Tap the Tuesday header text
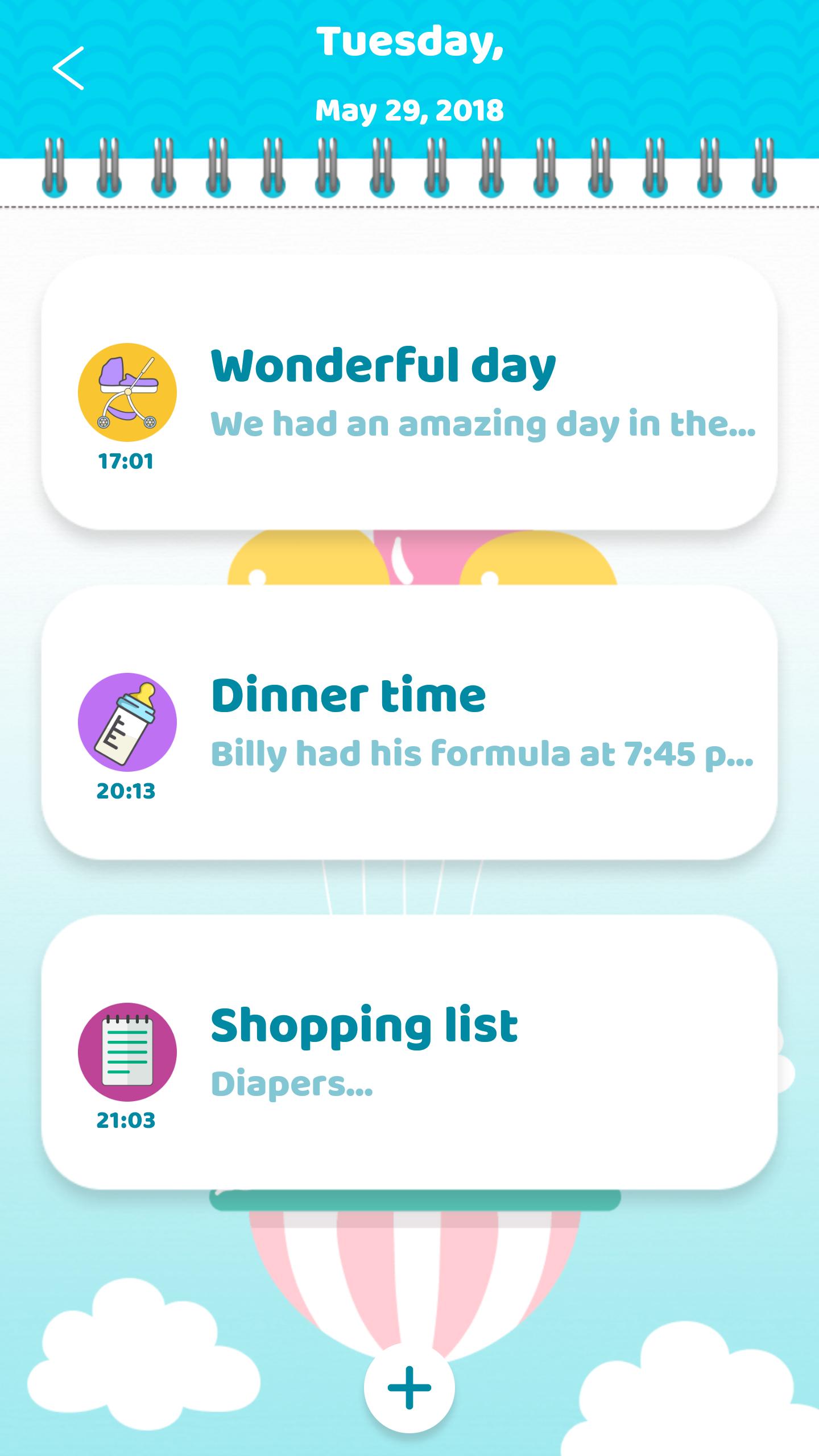819x1456 pixels. (x=409, y=45)
